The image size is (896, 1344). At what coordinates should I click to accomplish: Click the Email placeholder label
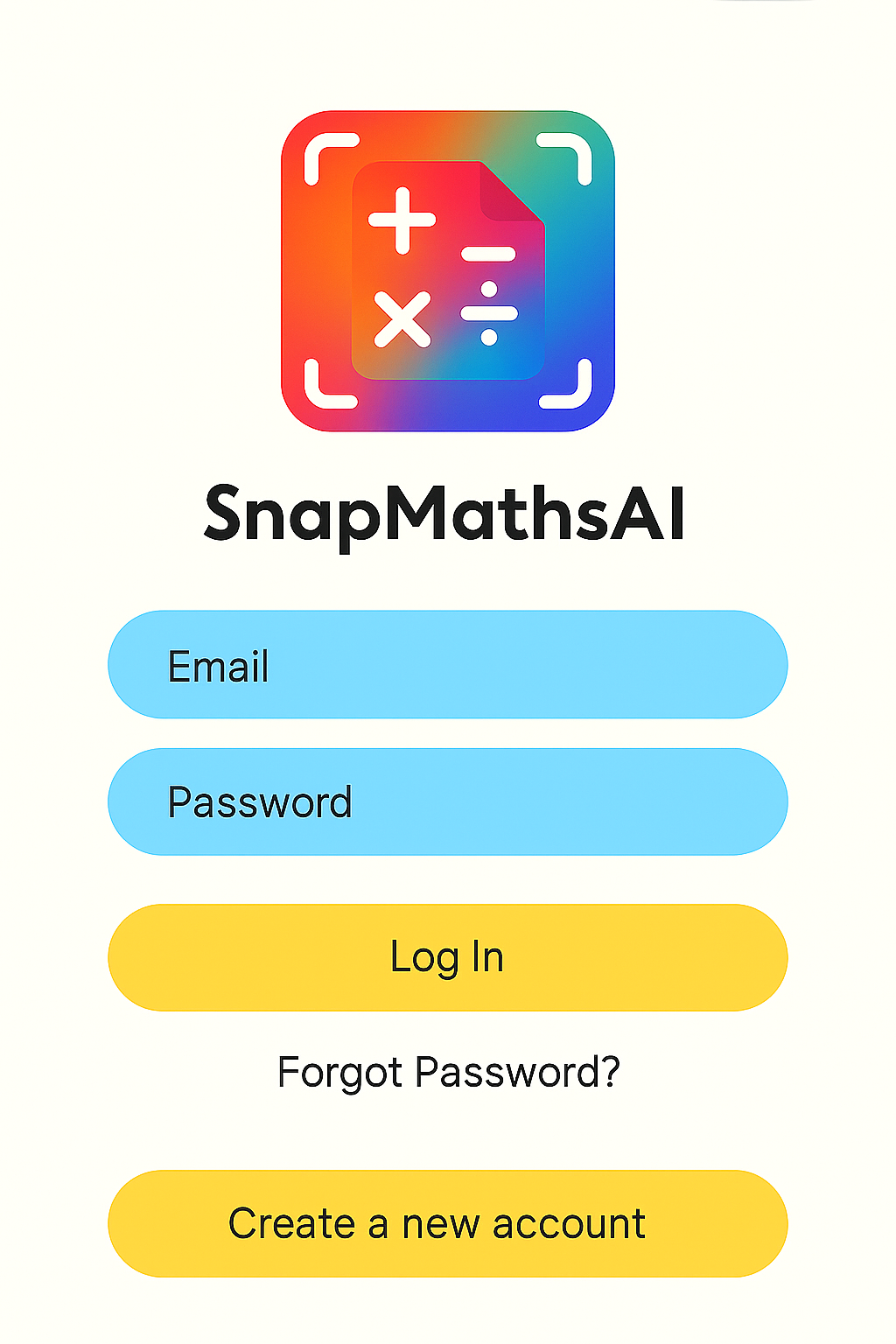[x=218, y=665]
